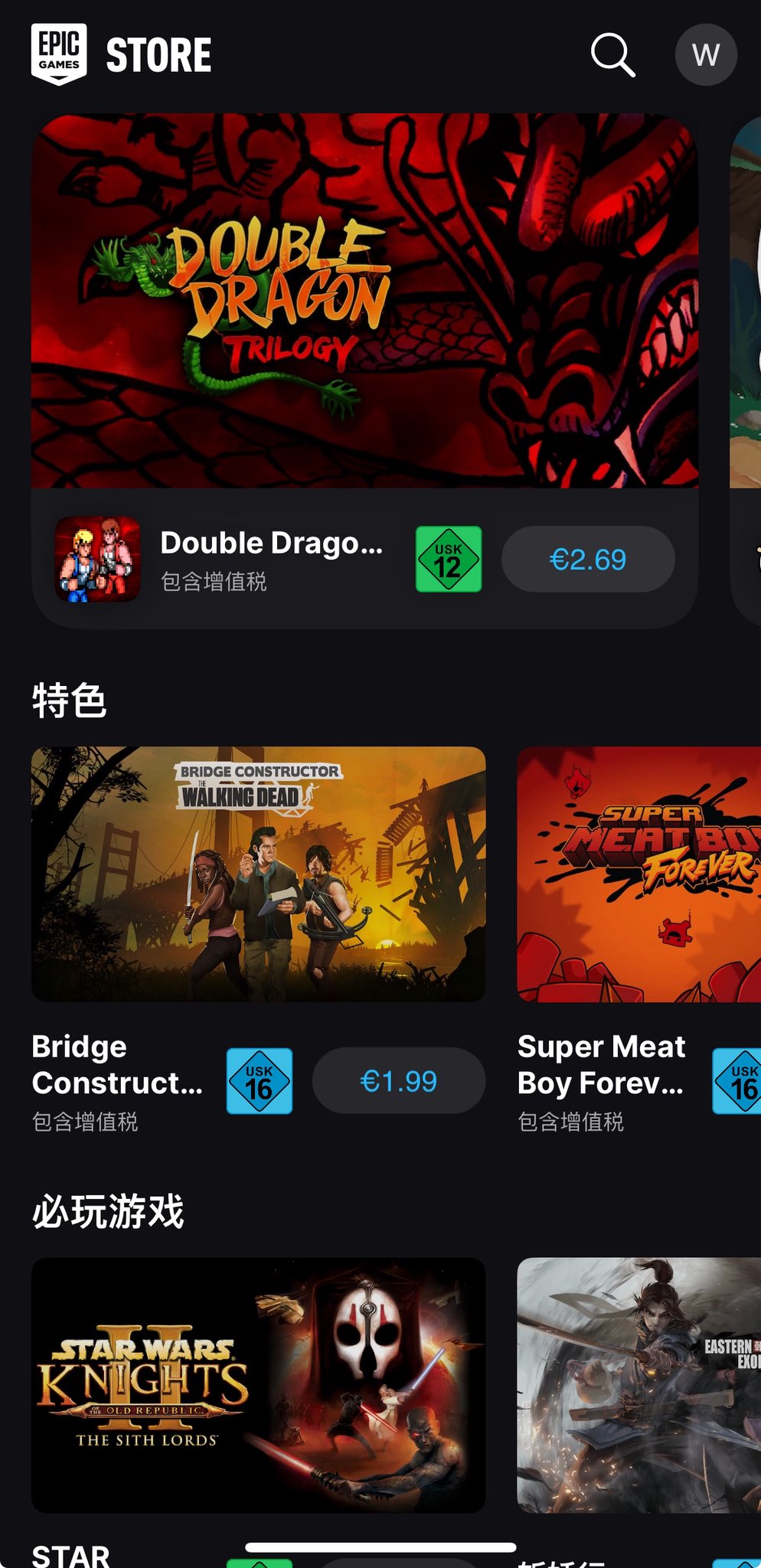This screenshot has width=761, height=1568.
Task: Open the Double Dragon Trilogy banner
Action: point(364,301)
